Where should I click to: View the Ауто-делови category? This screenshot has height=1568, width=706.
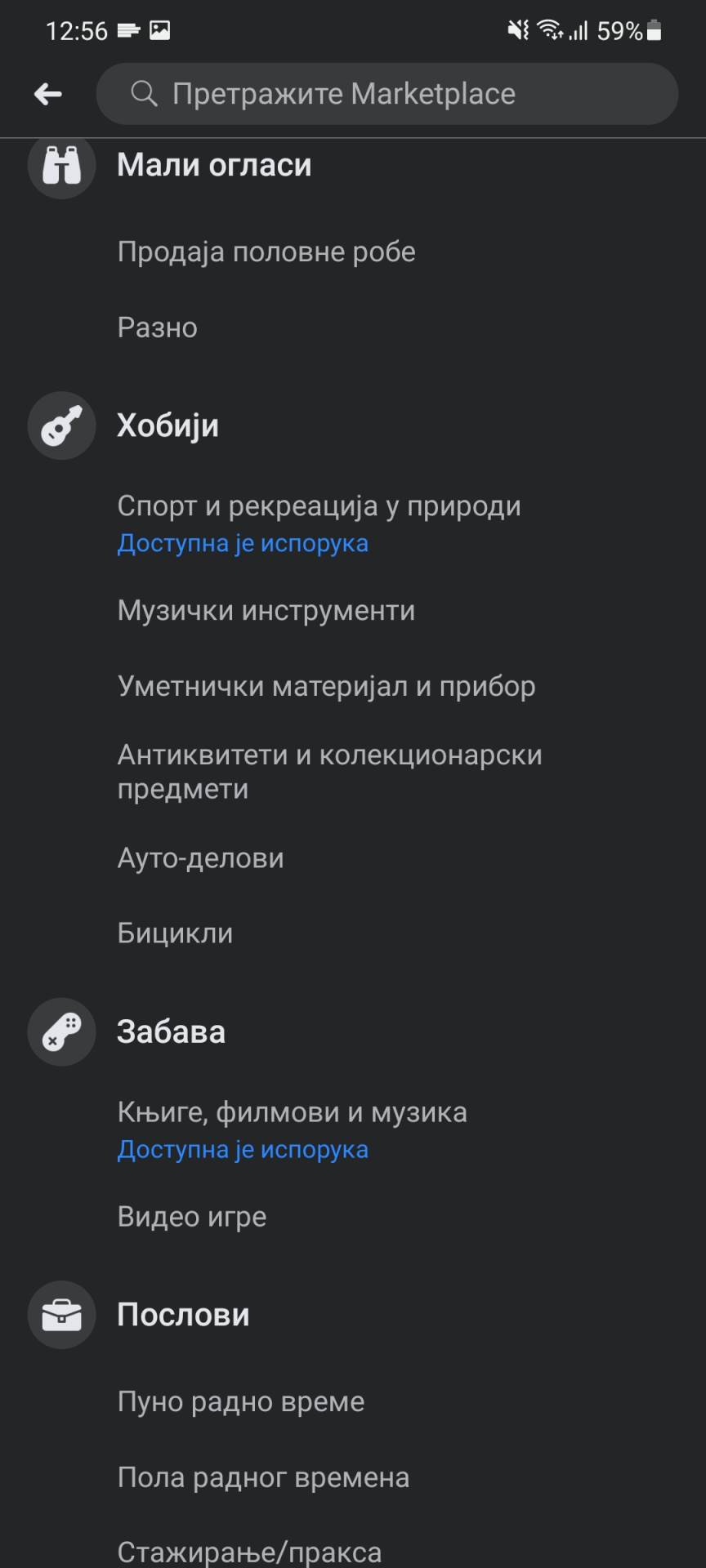(x=201, y=857)
